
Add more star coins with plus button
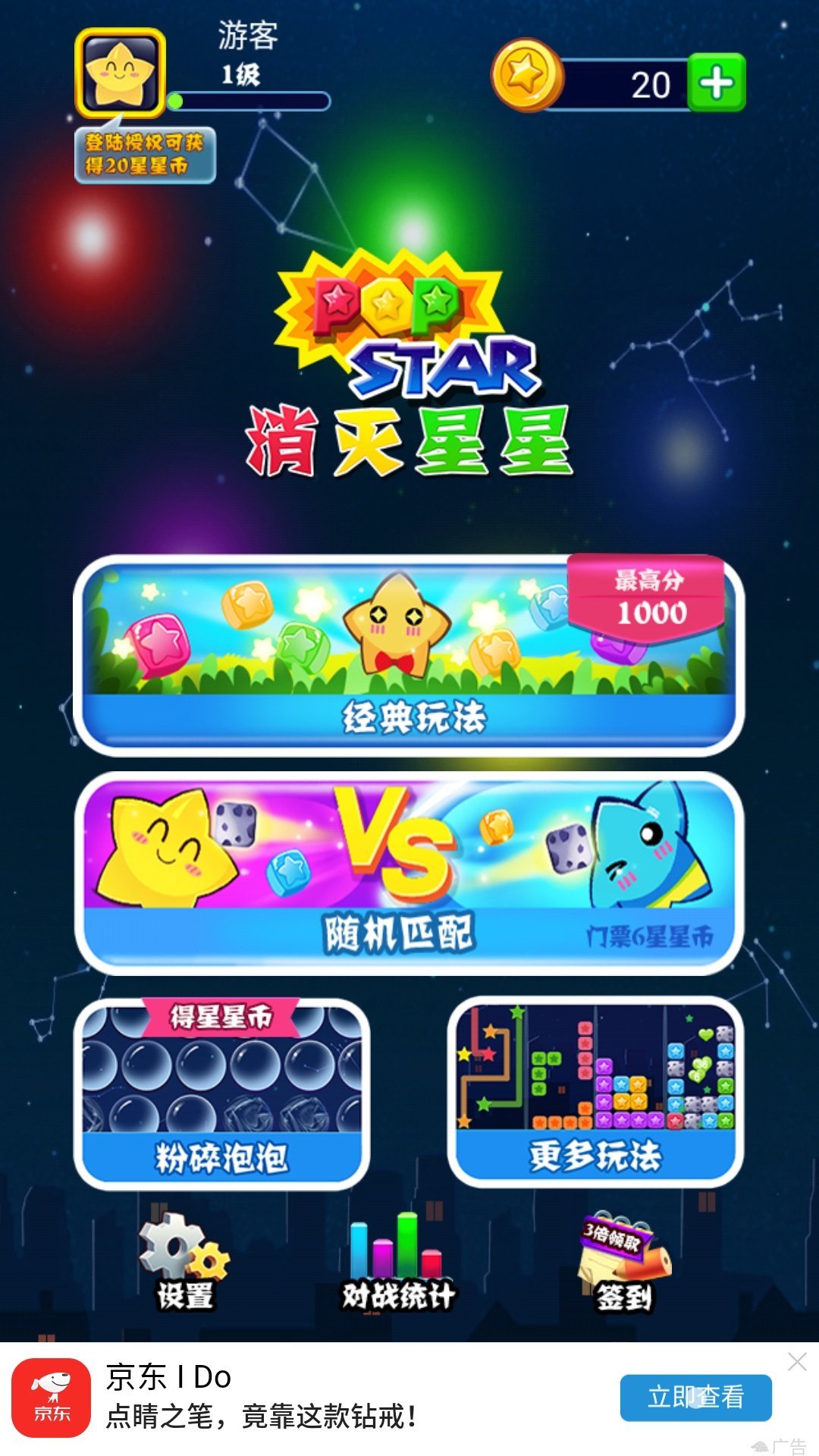coord(716,83)
